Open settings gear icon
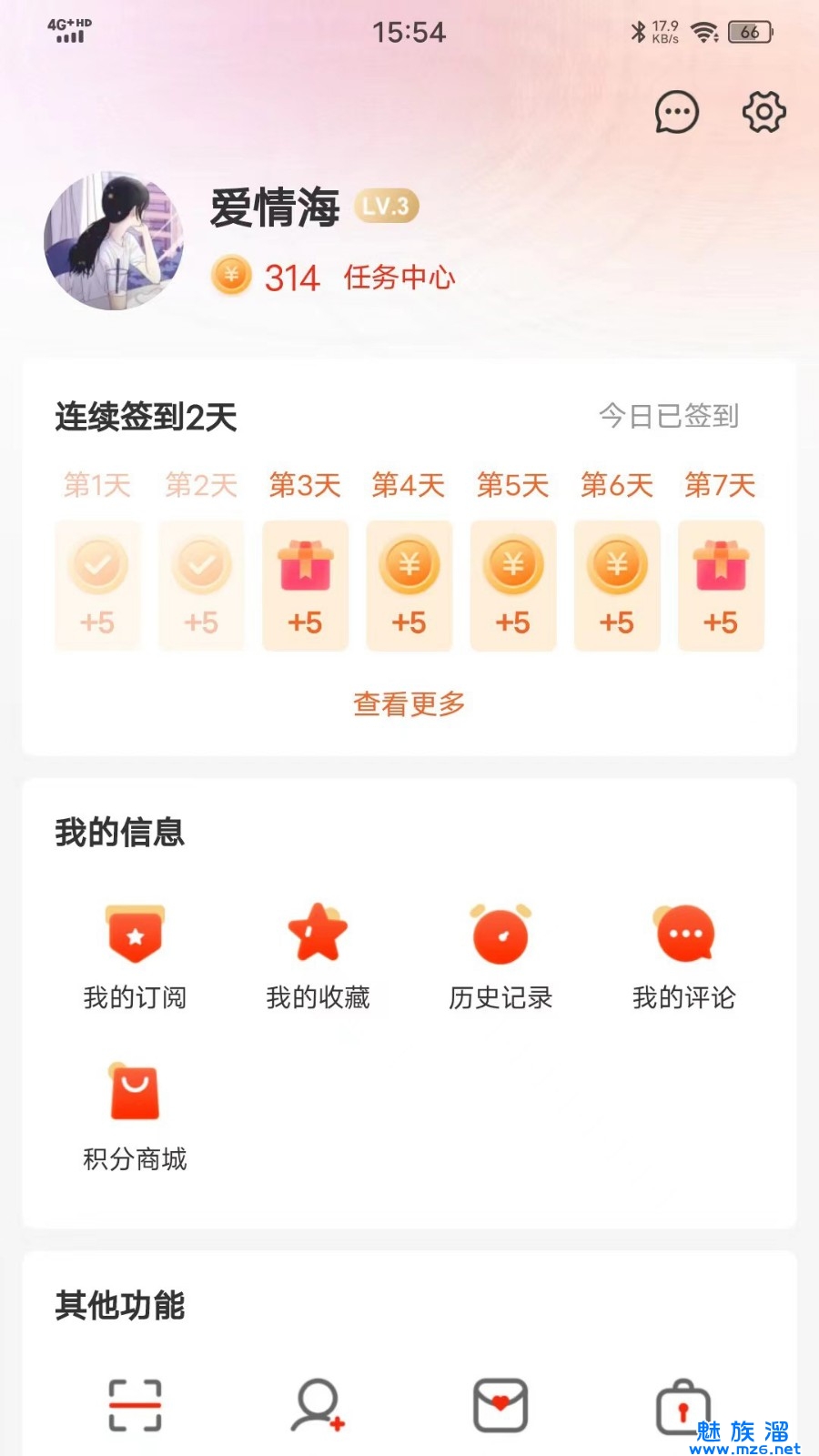Screen dimensions: 819x1456 [x=763, y=112]
